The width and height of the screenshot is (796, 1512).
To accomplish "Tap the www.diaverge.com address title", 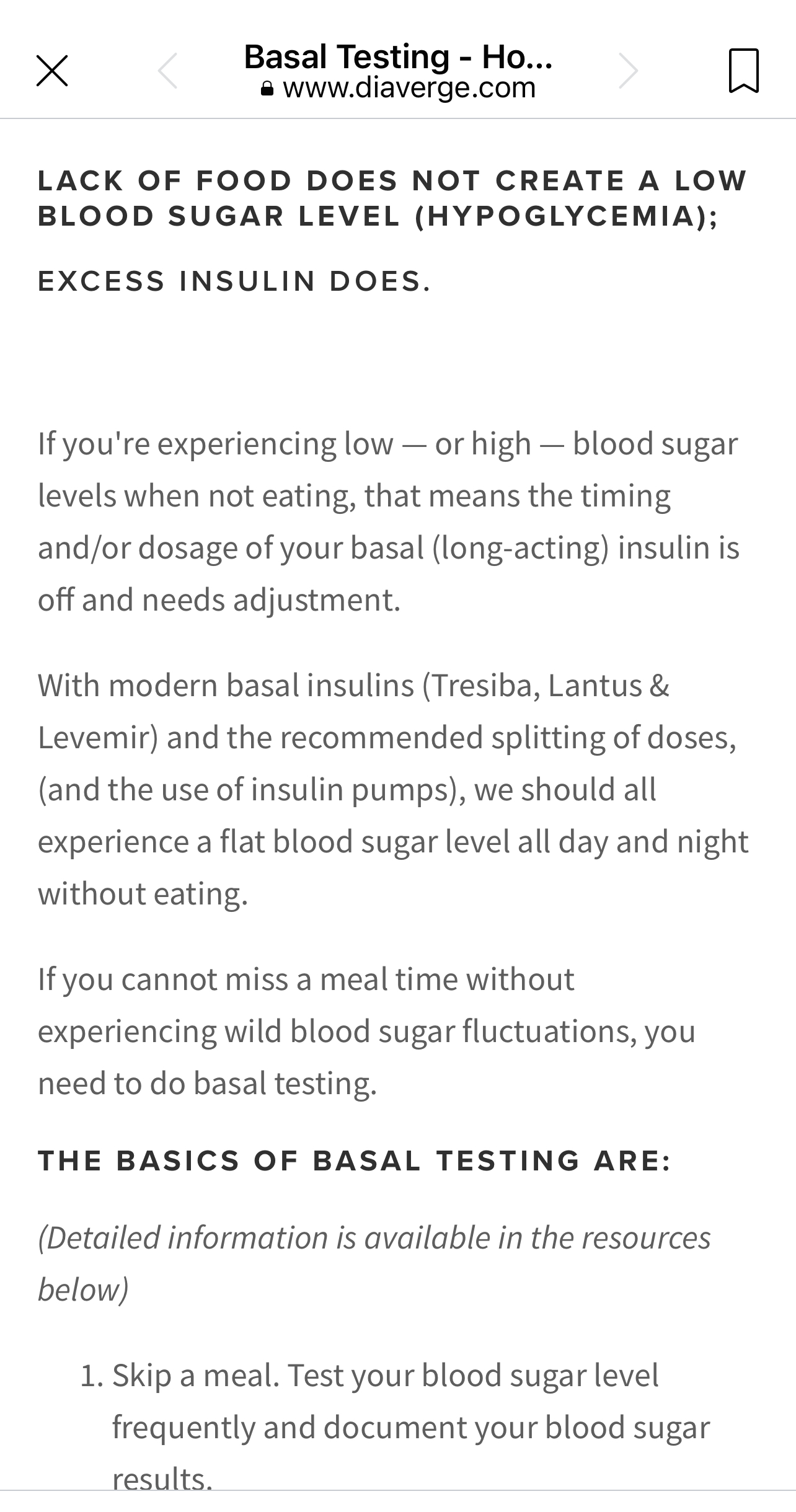I will pyautogui.click(x=398, y=72).
